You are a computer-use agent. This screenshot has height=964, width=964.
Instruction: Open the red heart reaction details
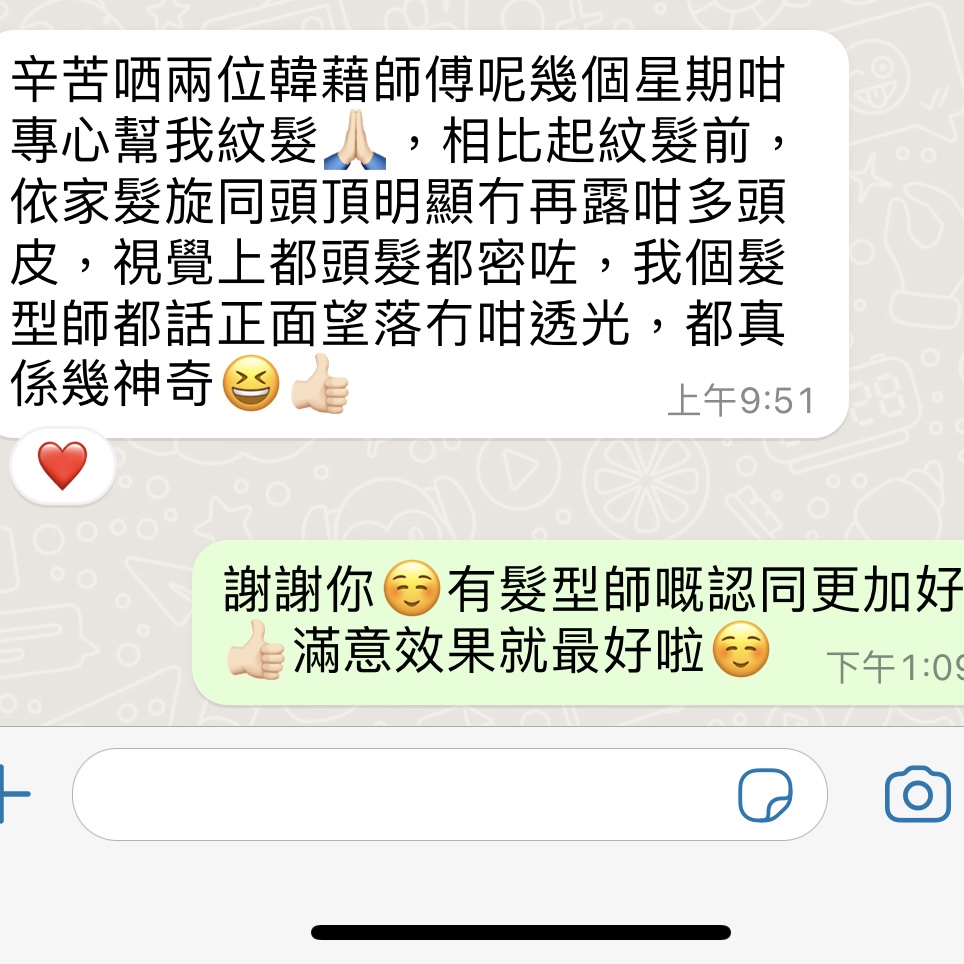tap(62, 466)
